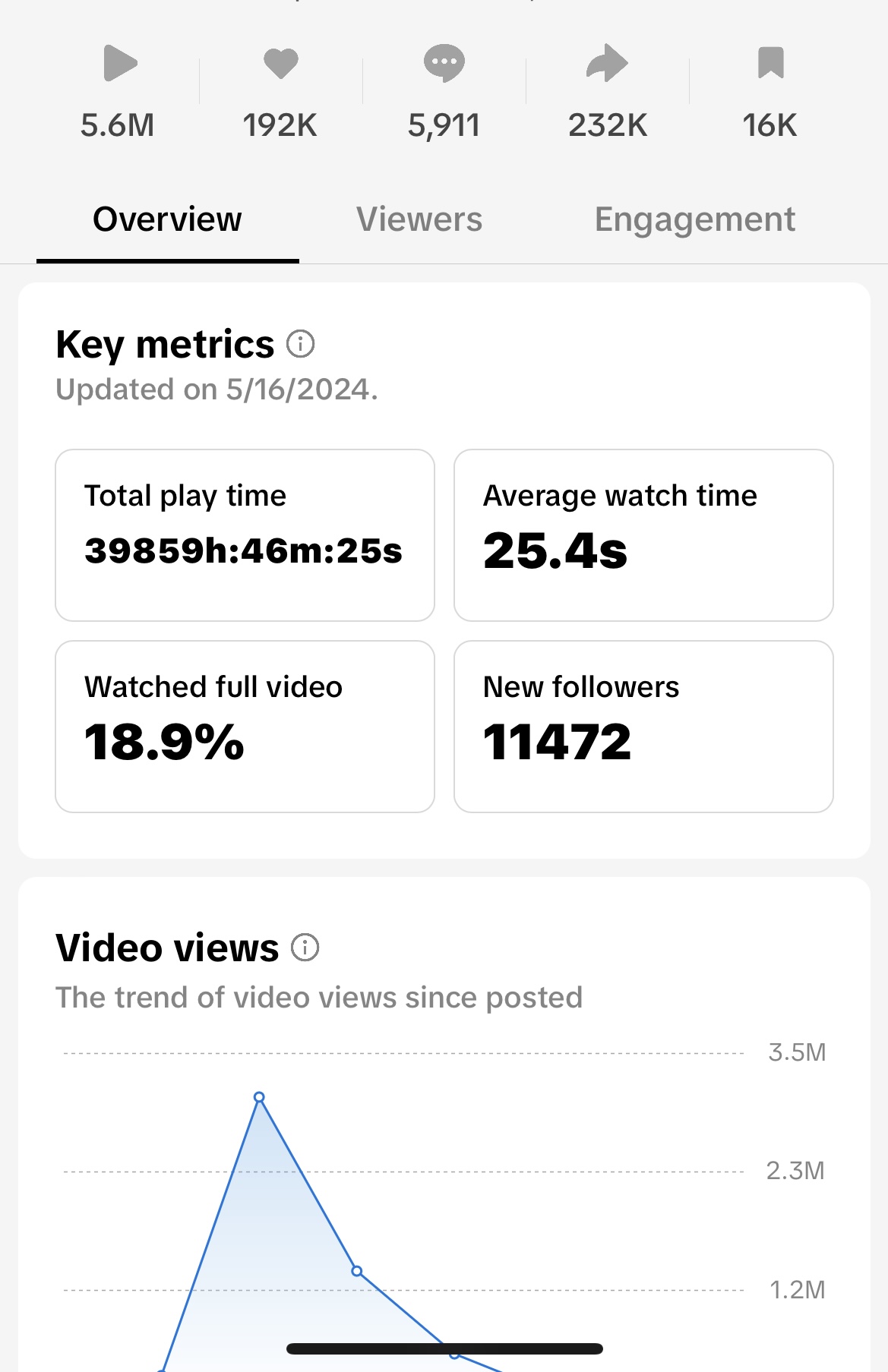The image size is (888, 1372).
Task: Select the Overview tab
Action: tap(167, 219)
